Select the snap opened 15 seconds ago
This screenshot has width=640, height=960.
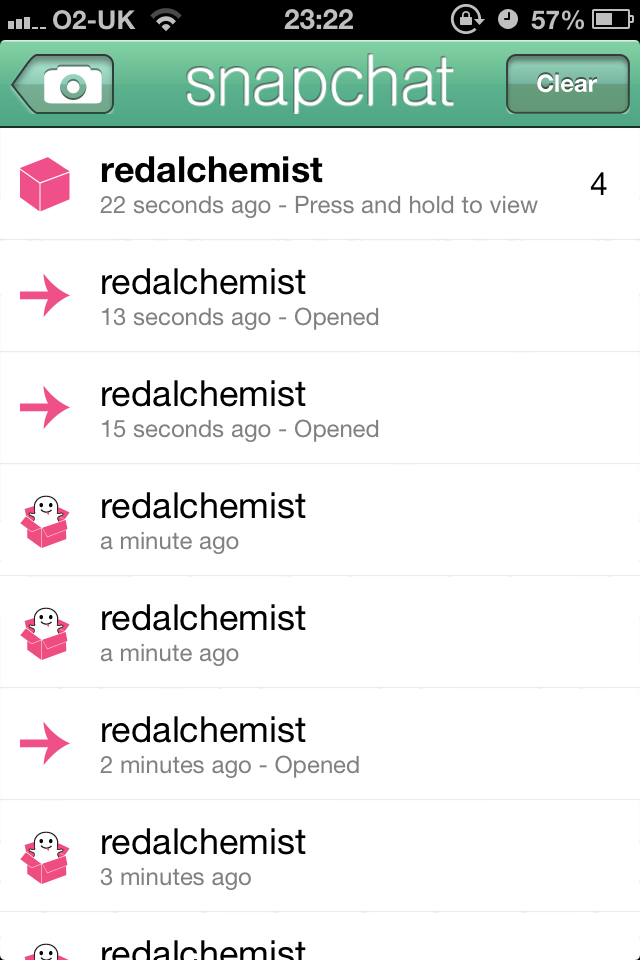[320, 409]
